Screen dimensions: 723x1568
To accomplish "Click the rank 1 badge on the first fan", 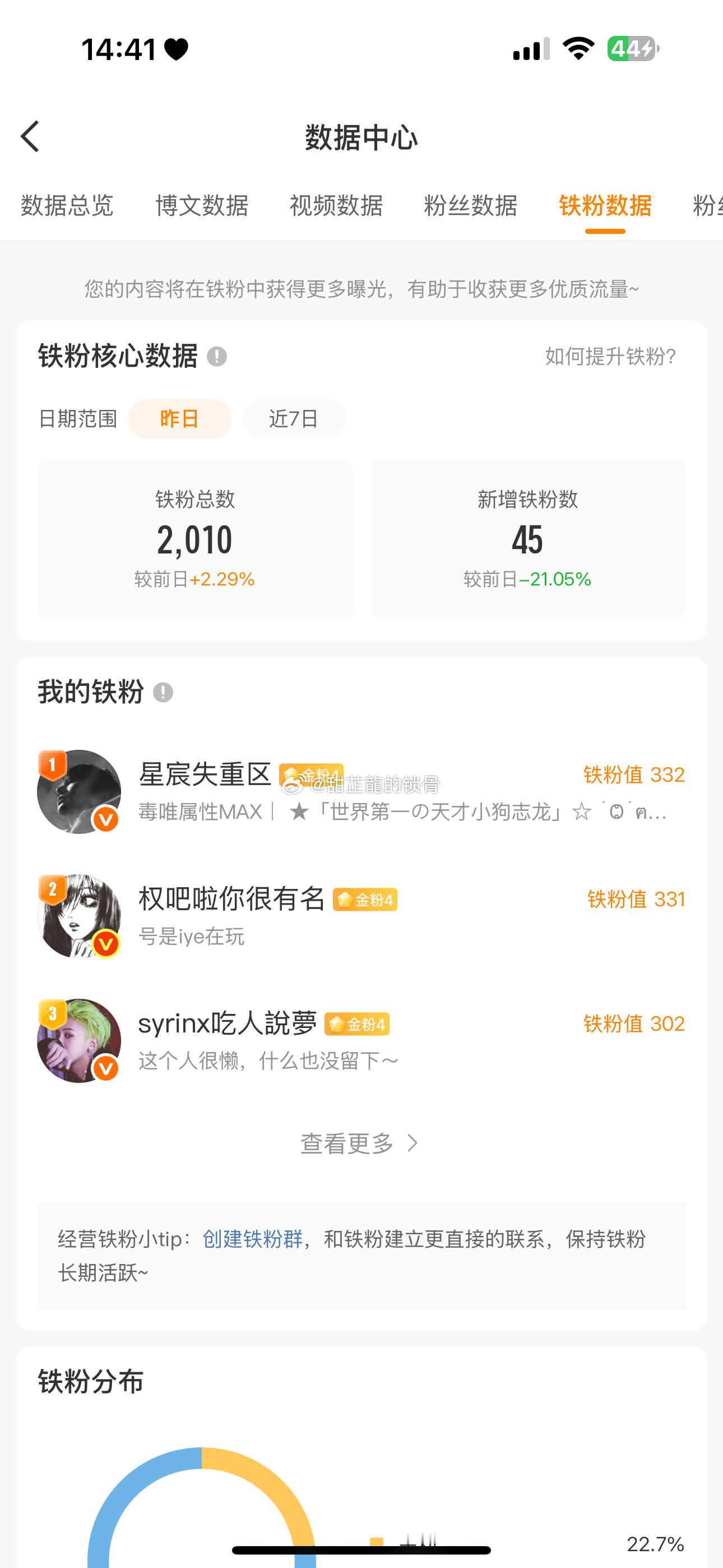I will click(x=52, y=764).
